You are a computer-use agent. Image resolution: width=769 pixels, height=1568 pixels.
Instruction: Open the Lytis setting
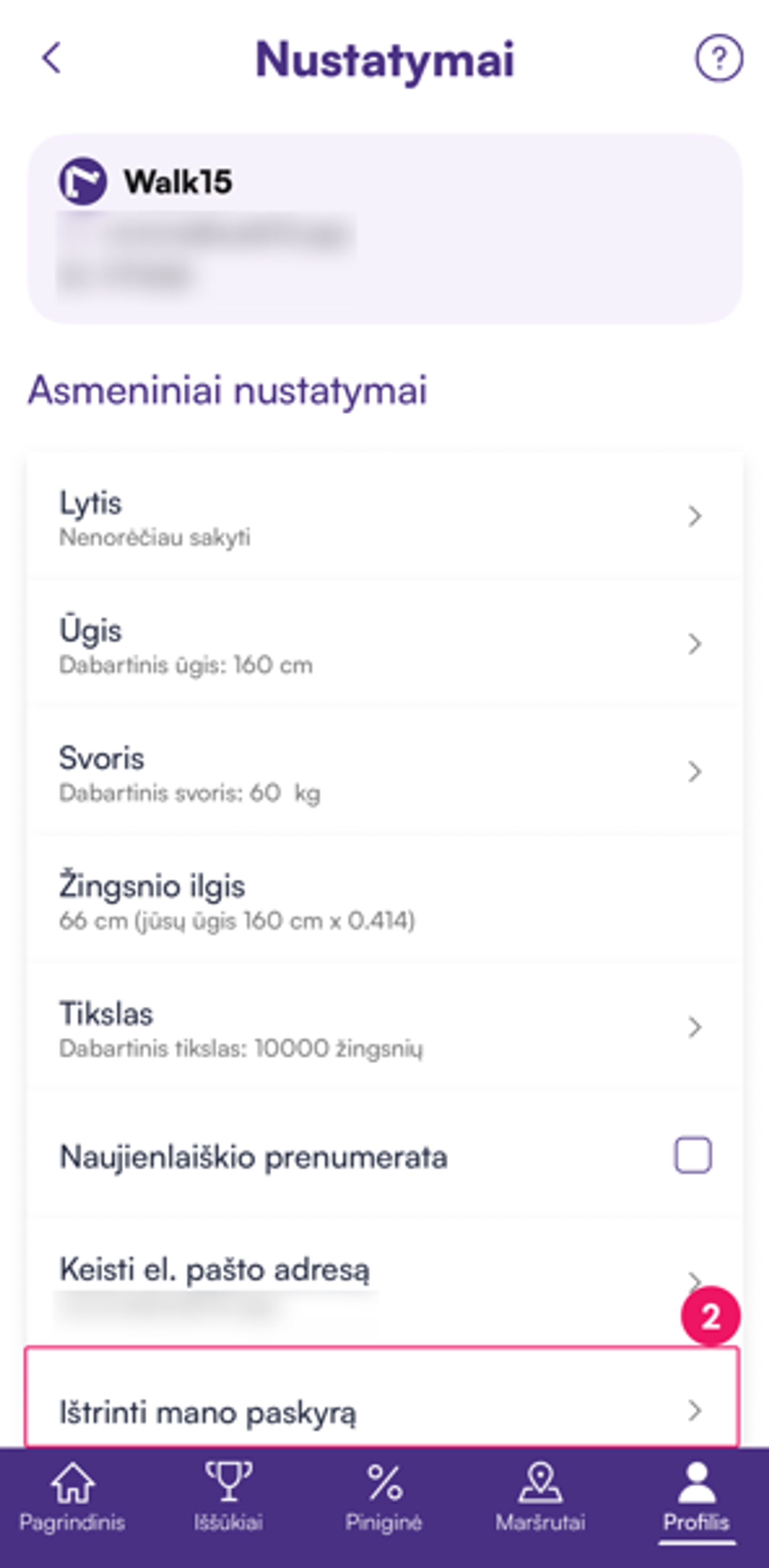tap(383, 517)
